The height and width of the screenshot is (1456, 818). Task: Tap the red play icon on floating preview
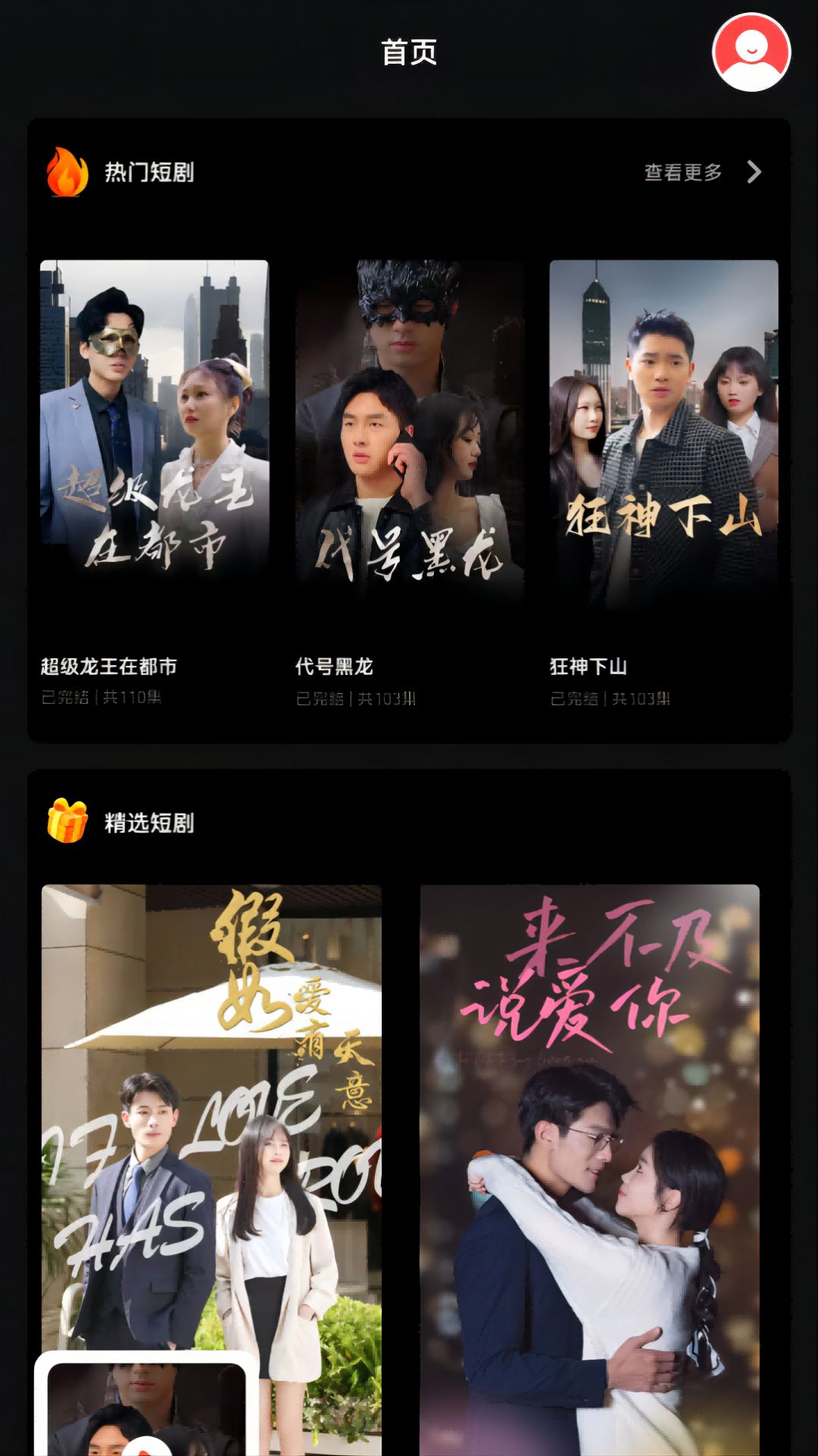tap(148, 1450)
